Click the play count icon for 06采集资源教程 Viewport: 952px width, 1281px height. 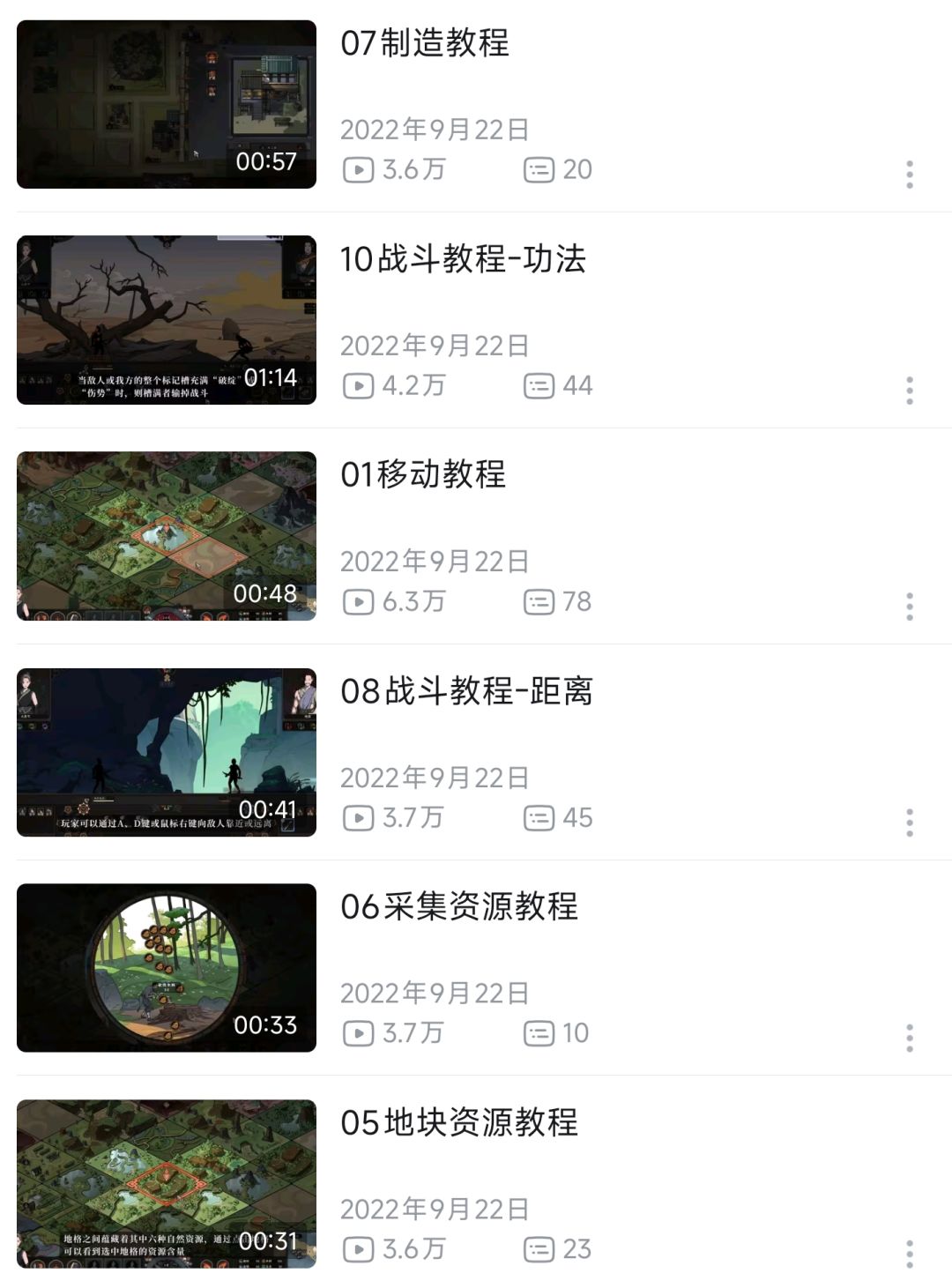click(360, 1032)
